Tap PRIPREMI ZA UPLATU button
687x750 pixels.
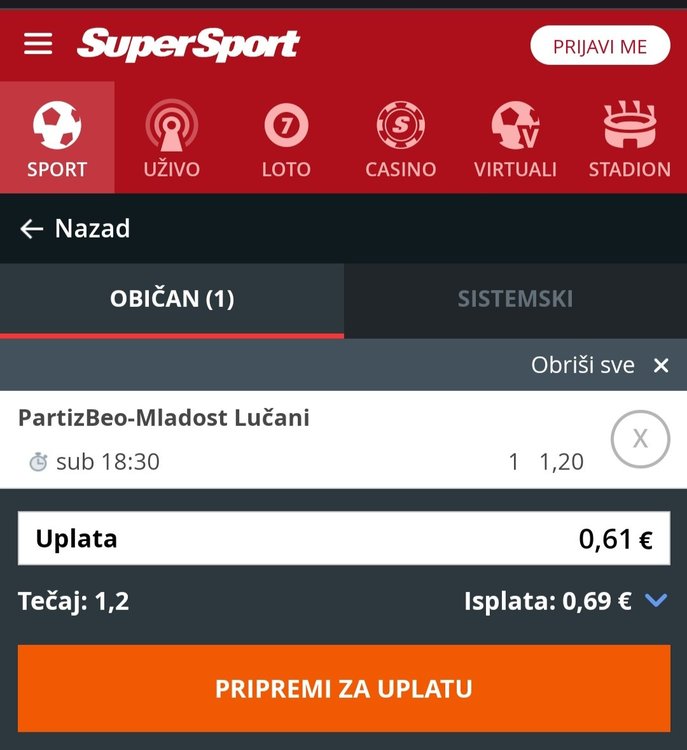[343, 689]
